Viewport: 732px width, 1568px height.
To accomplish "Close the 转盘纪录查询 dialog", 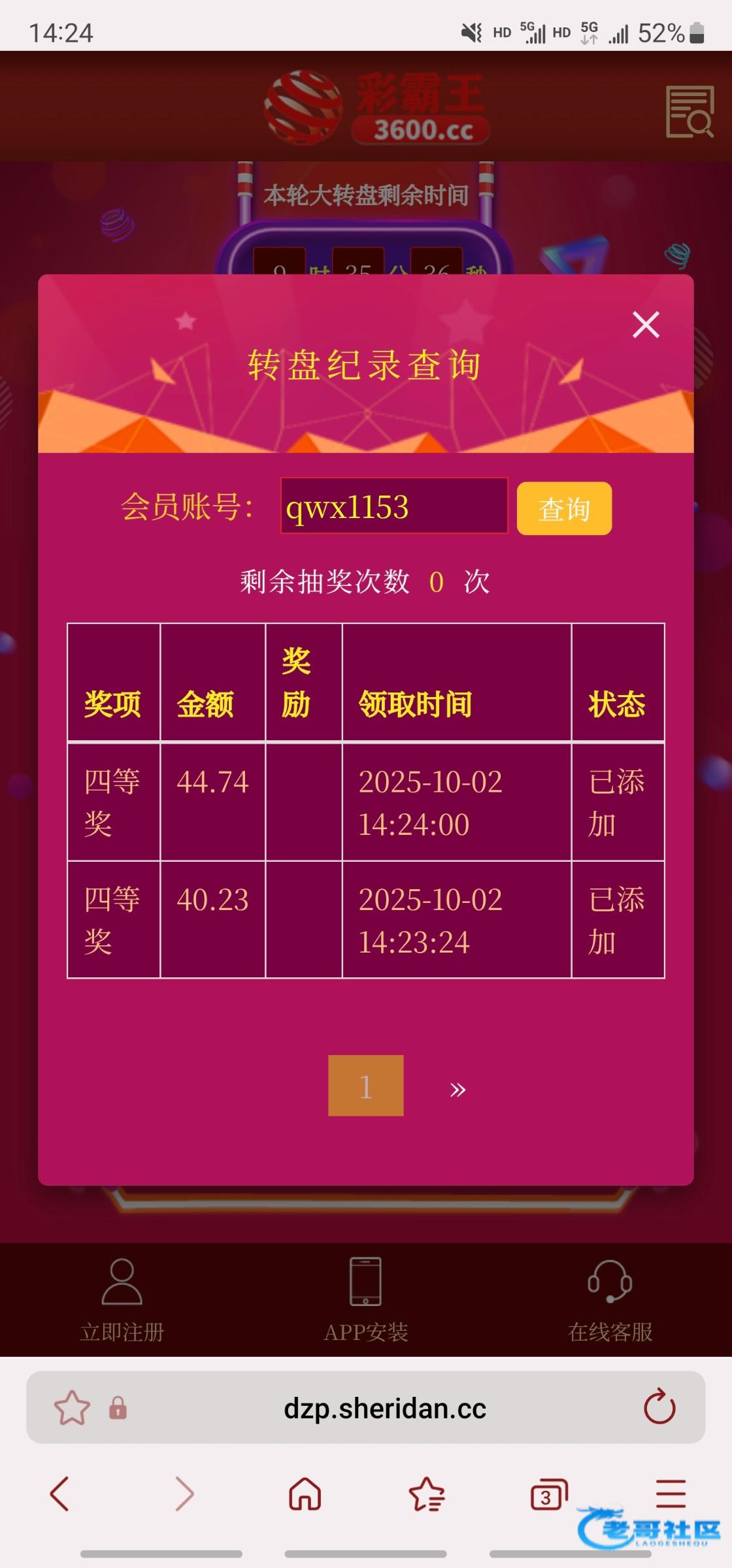I will click(646, 324).
